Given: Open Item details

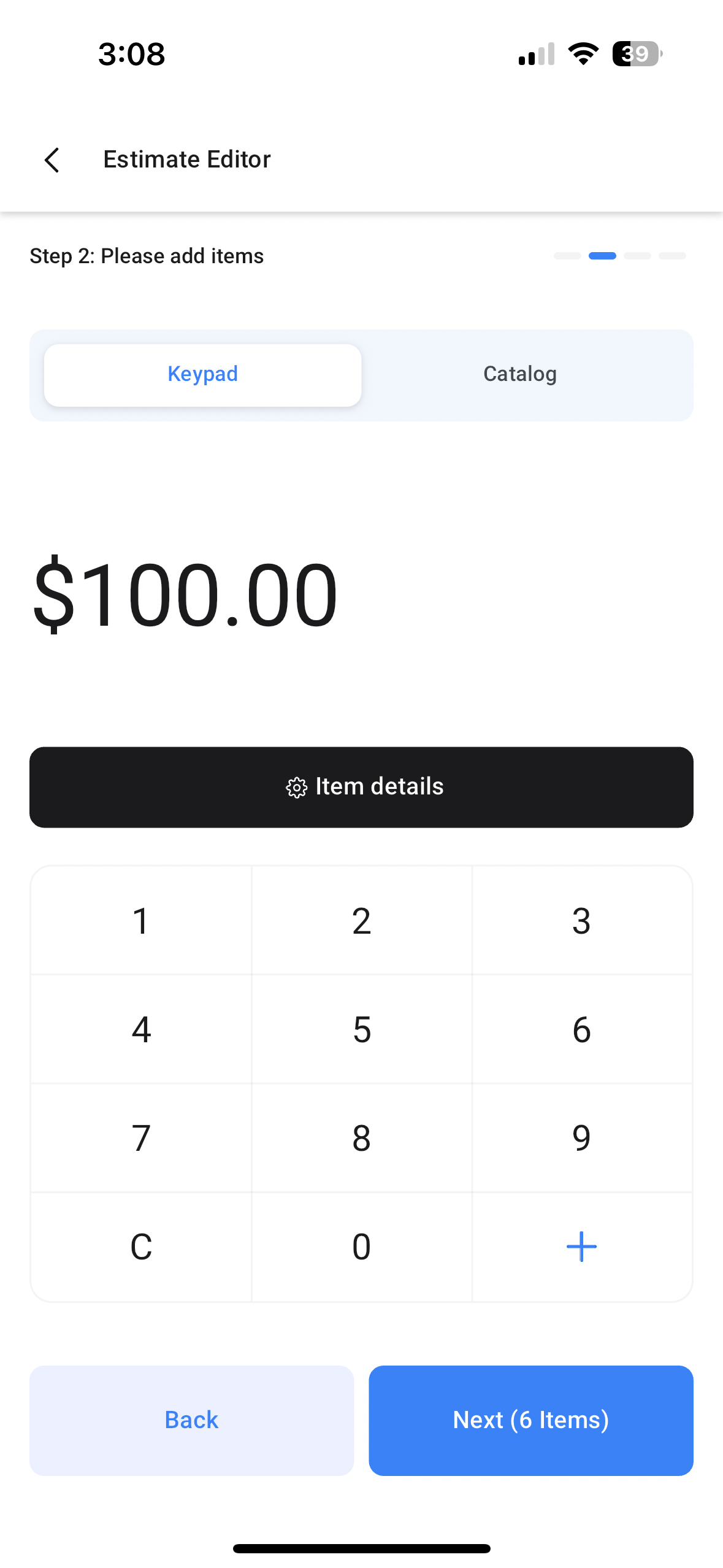Looking at the screenshot, I should coord(361,787).
